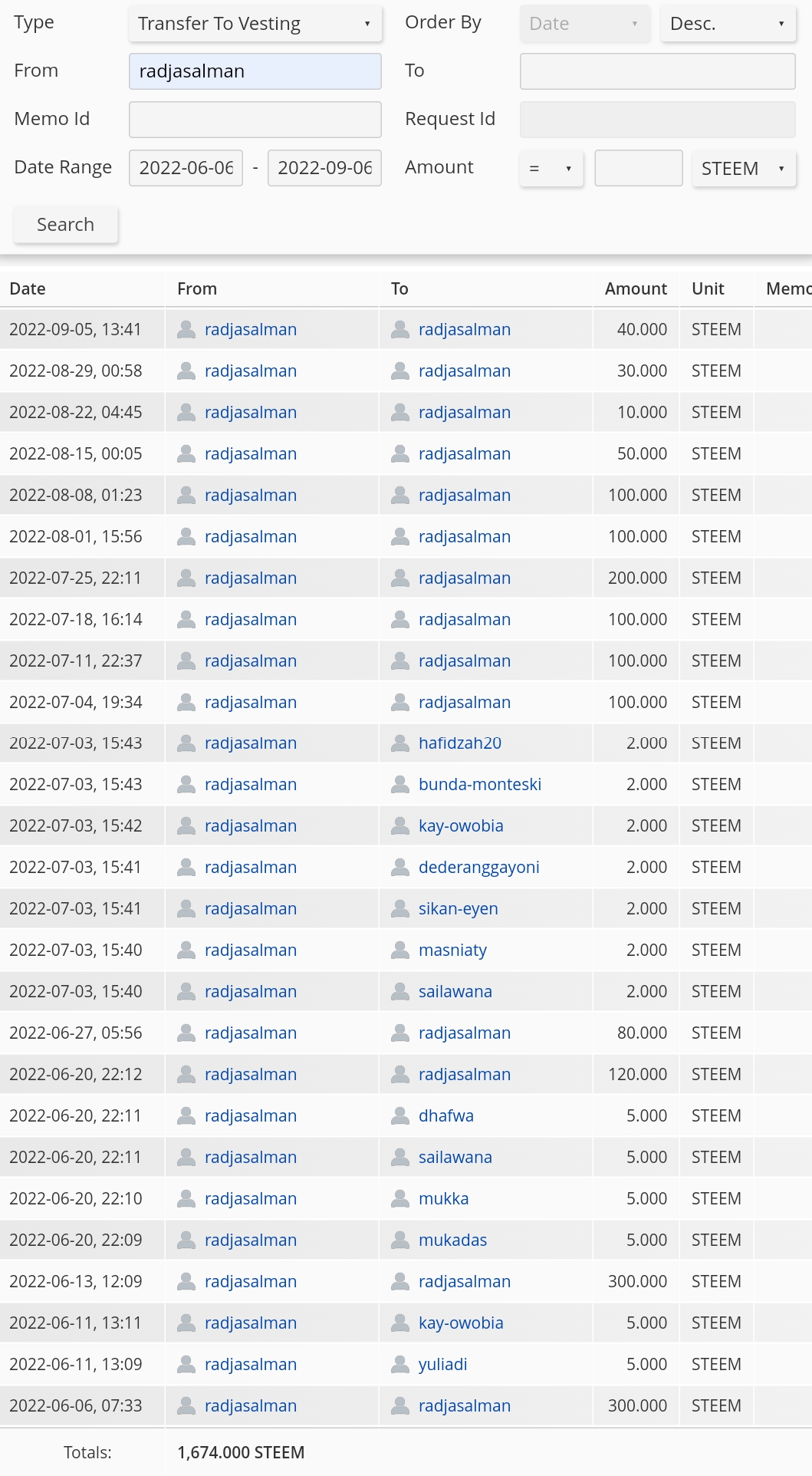Change the start date 2022-06-06
Screen dimensions: 812x1476
[x=186, y=168]
